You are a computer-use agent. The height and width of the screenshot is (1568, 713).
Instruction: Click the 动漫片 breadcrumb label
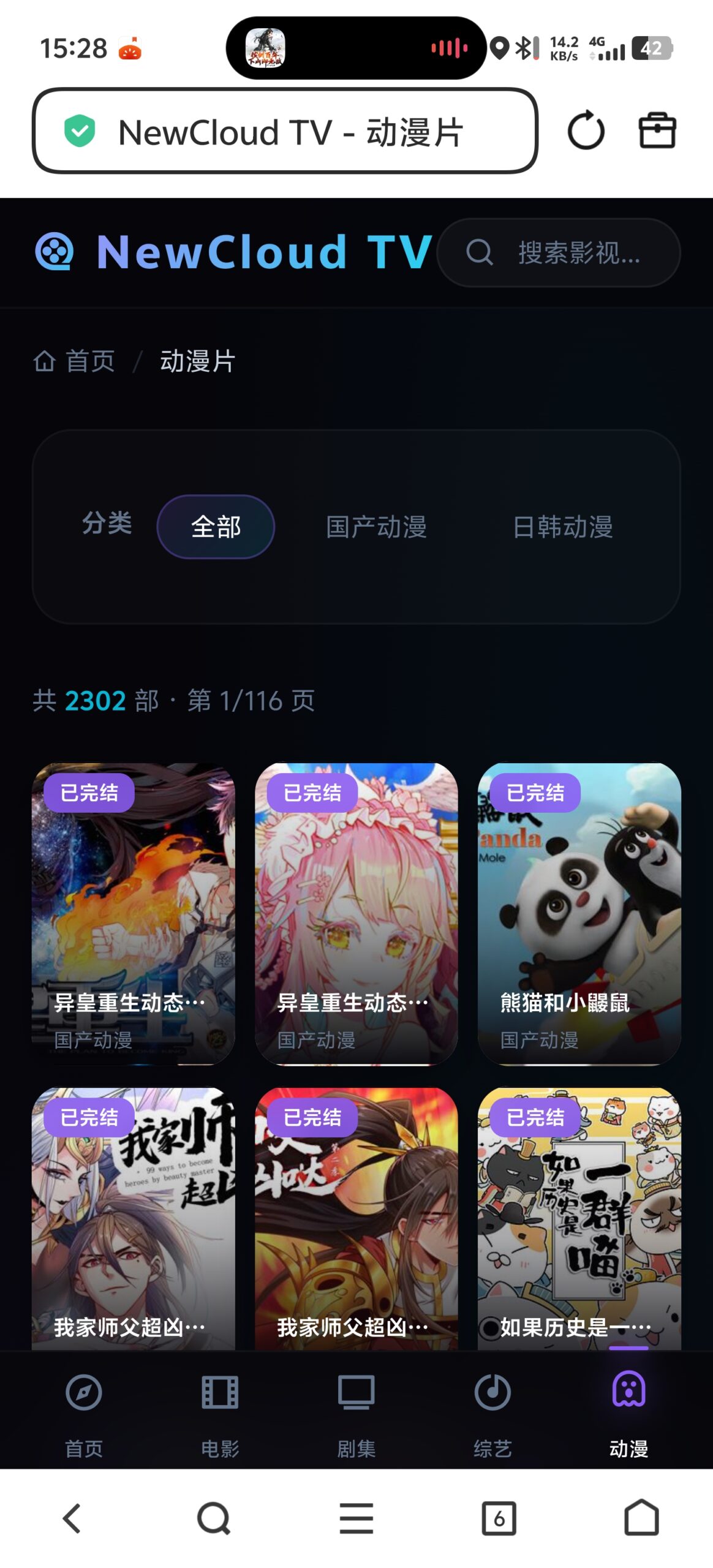point(196,361)
